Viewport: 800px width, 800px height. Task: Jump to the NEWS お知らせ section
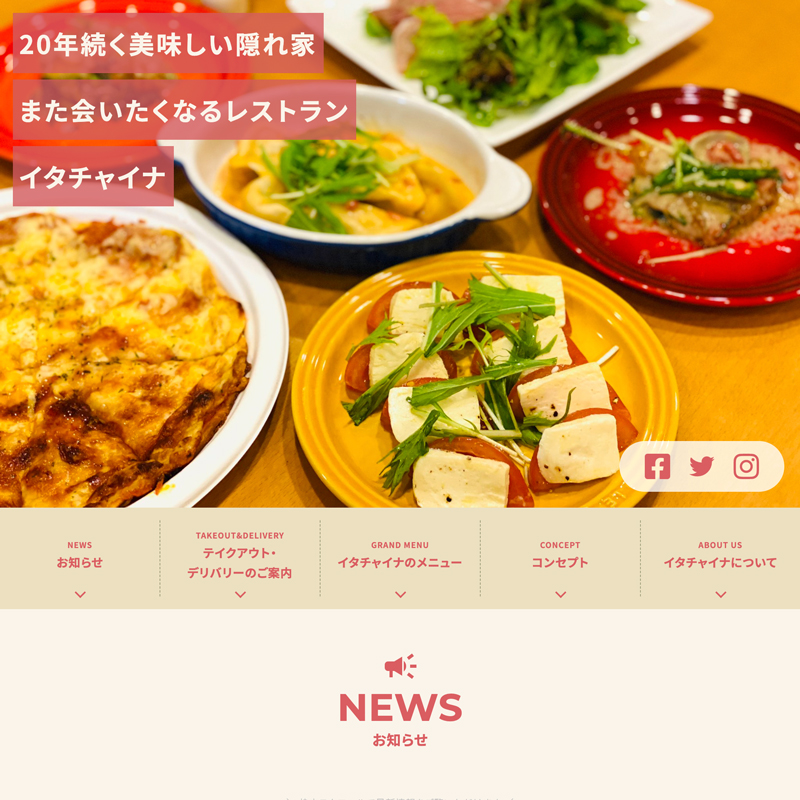click(80, 561)
